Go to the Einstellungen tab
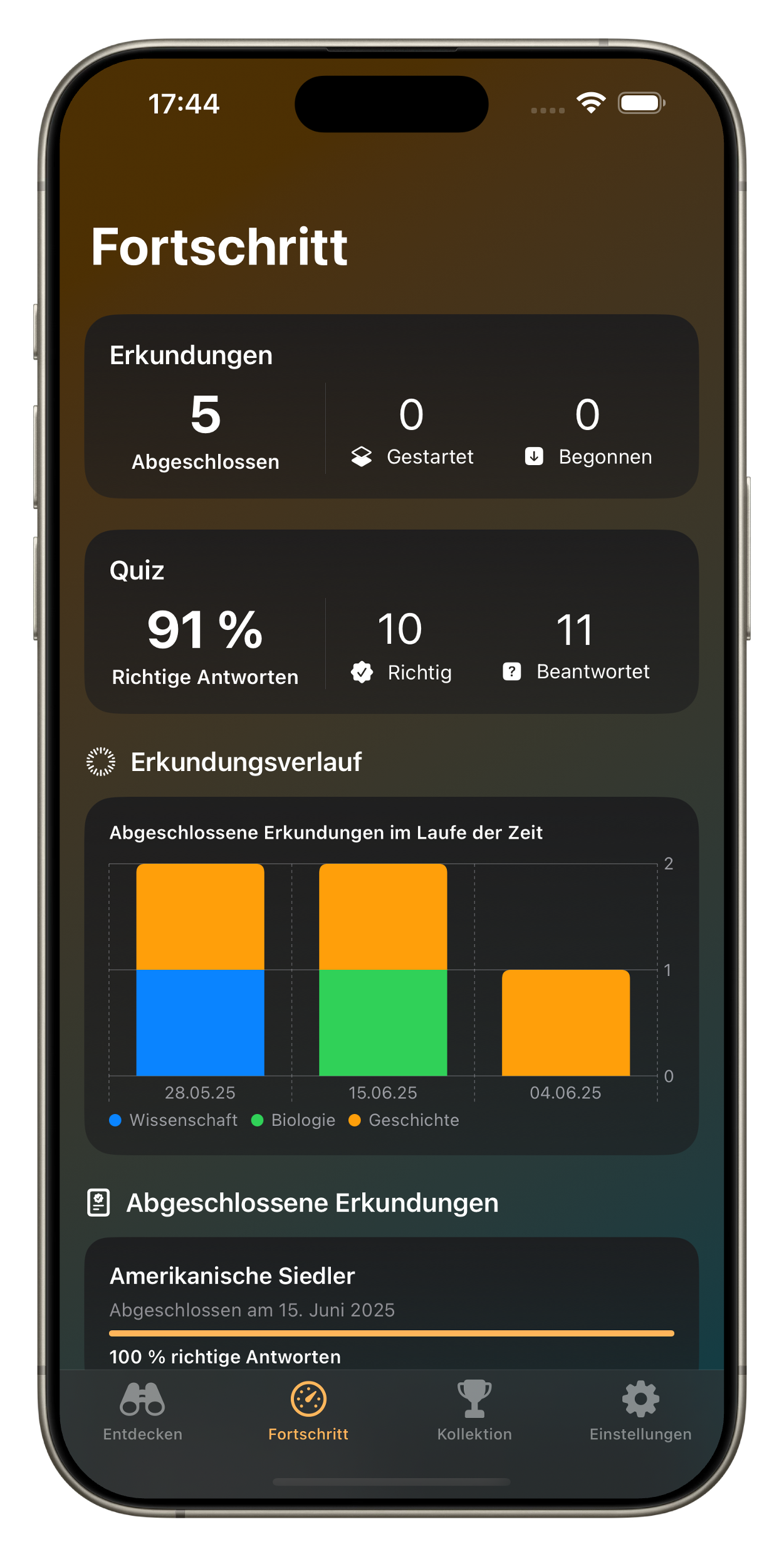The width and height of the screenshot is (784, 1554). pos(640,1410)
